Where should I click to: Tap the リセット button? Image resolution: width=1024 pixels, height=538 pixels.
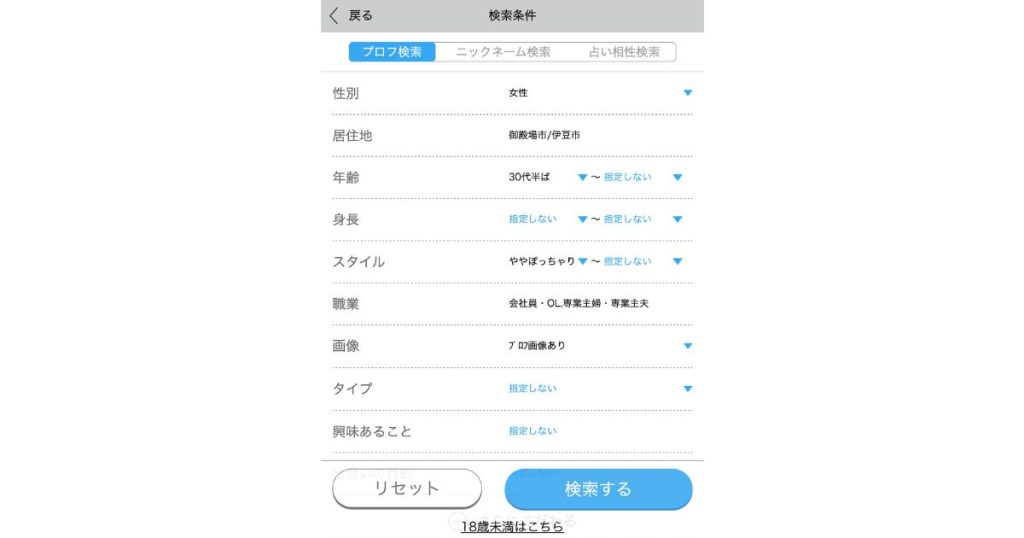[x=407, y=488]
